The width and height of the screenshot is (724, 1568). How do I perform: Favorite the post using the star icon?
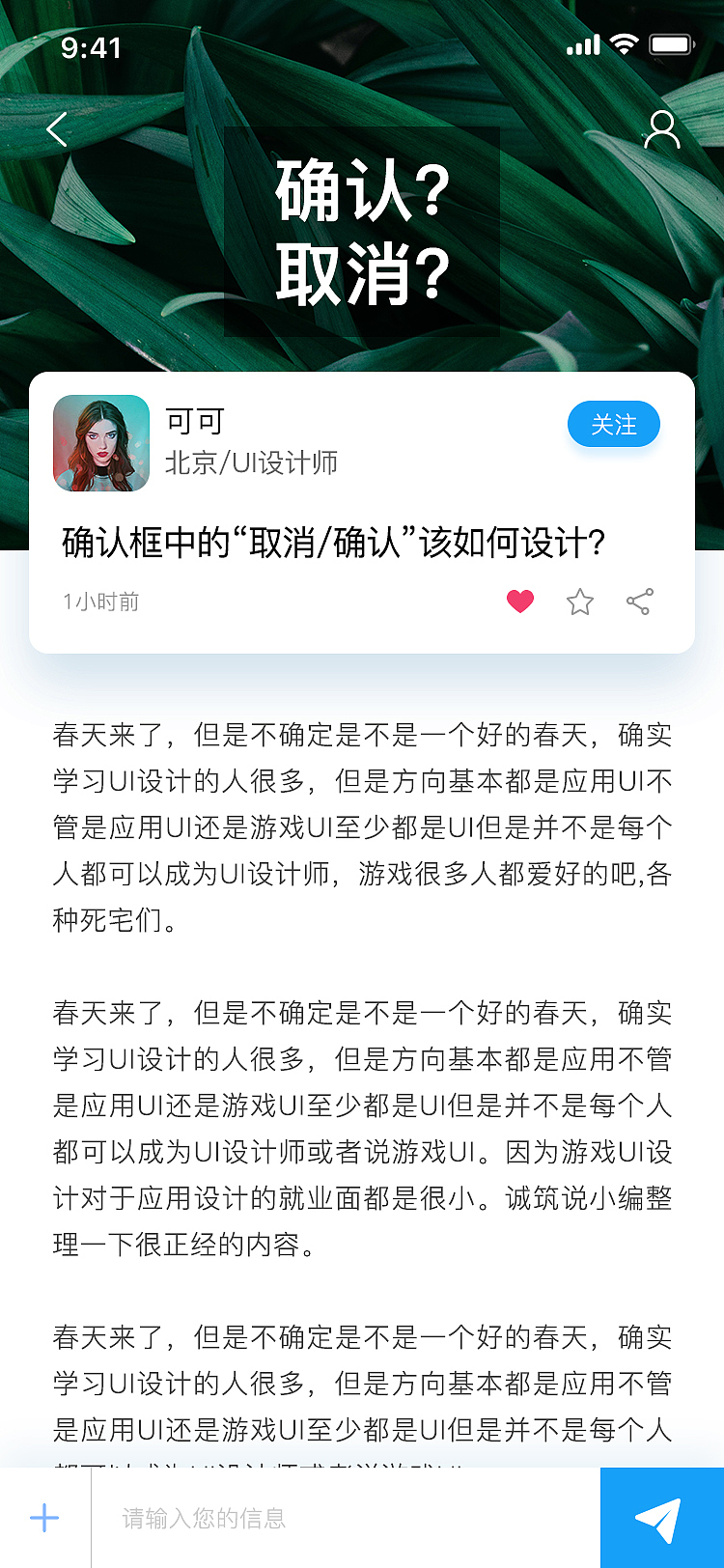(580, 601)
